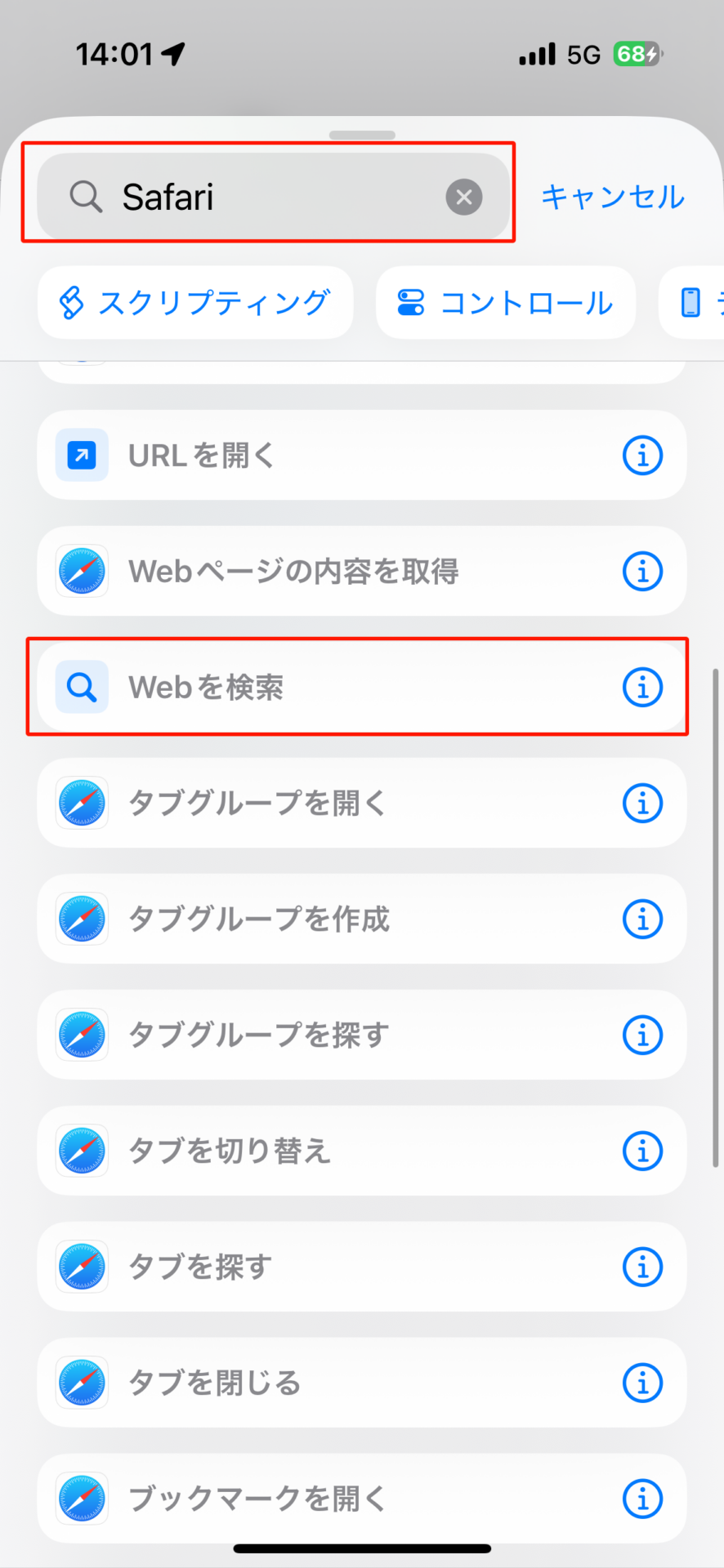
Task: Clear the search text
Action: 464,197
